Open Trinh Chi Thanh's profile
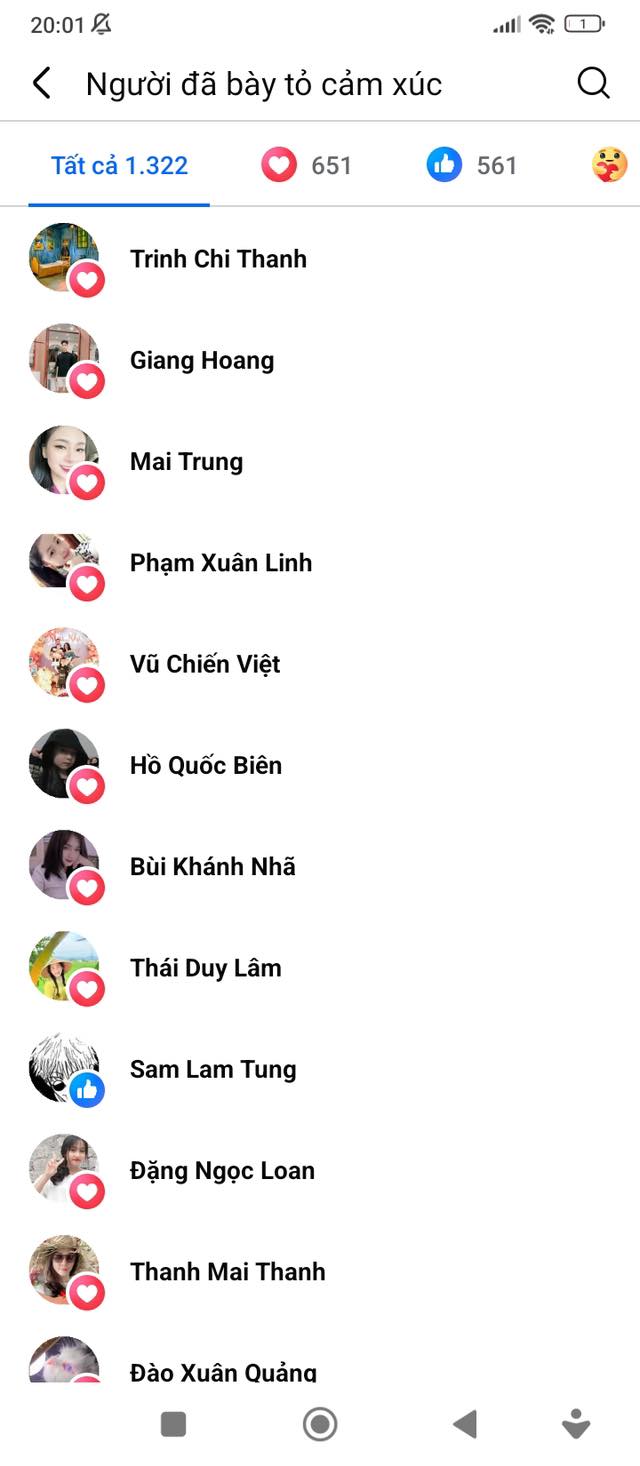 [218, 259]
